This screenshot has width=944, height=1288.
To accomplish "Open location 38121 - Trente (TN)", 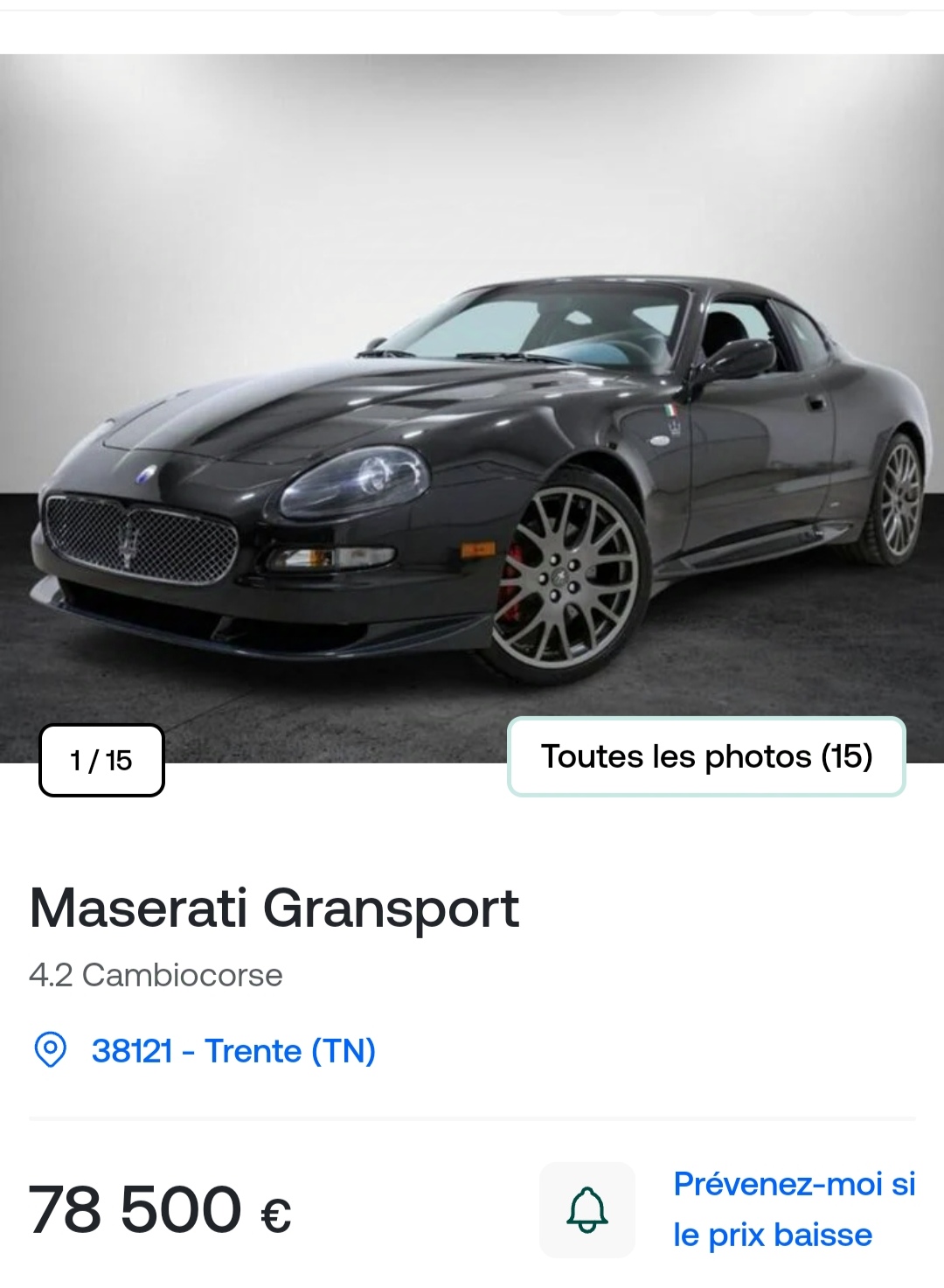I will [x=233, y=1050].
